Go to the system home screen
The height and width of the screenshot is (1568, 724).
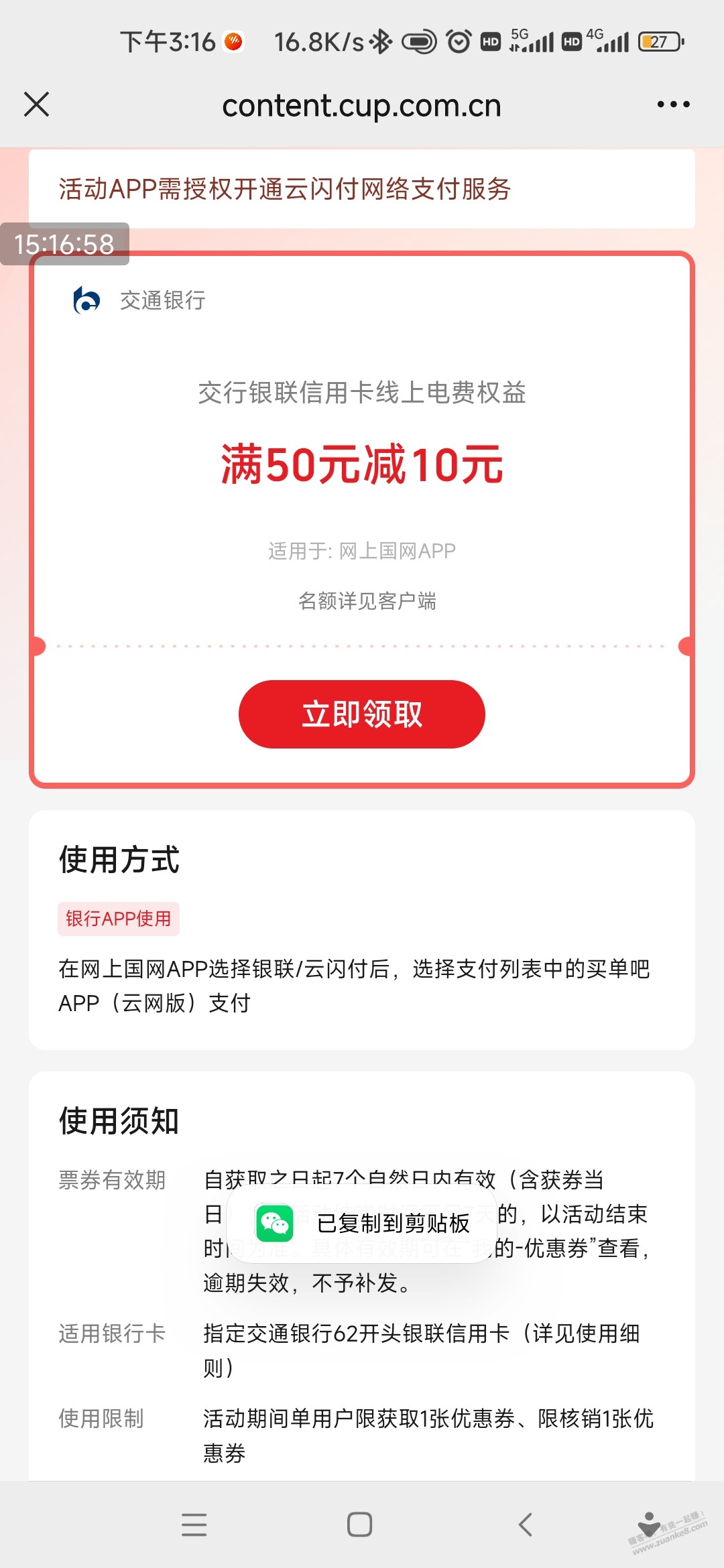pos(360,1524)
